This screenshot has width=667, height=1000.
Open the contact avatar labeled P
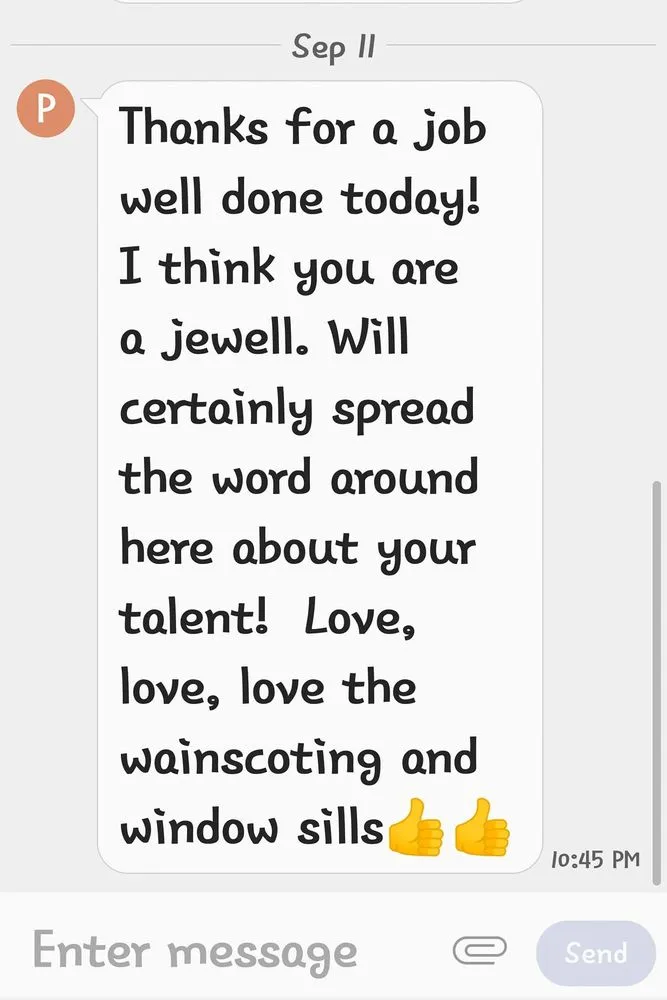pos(46,108)
